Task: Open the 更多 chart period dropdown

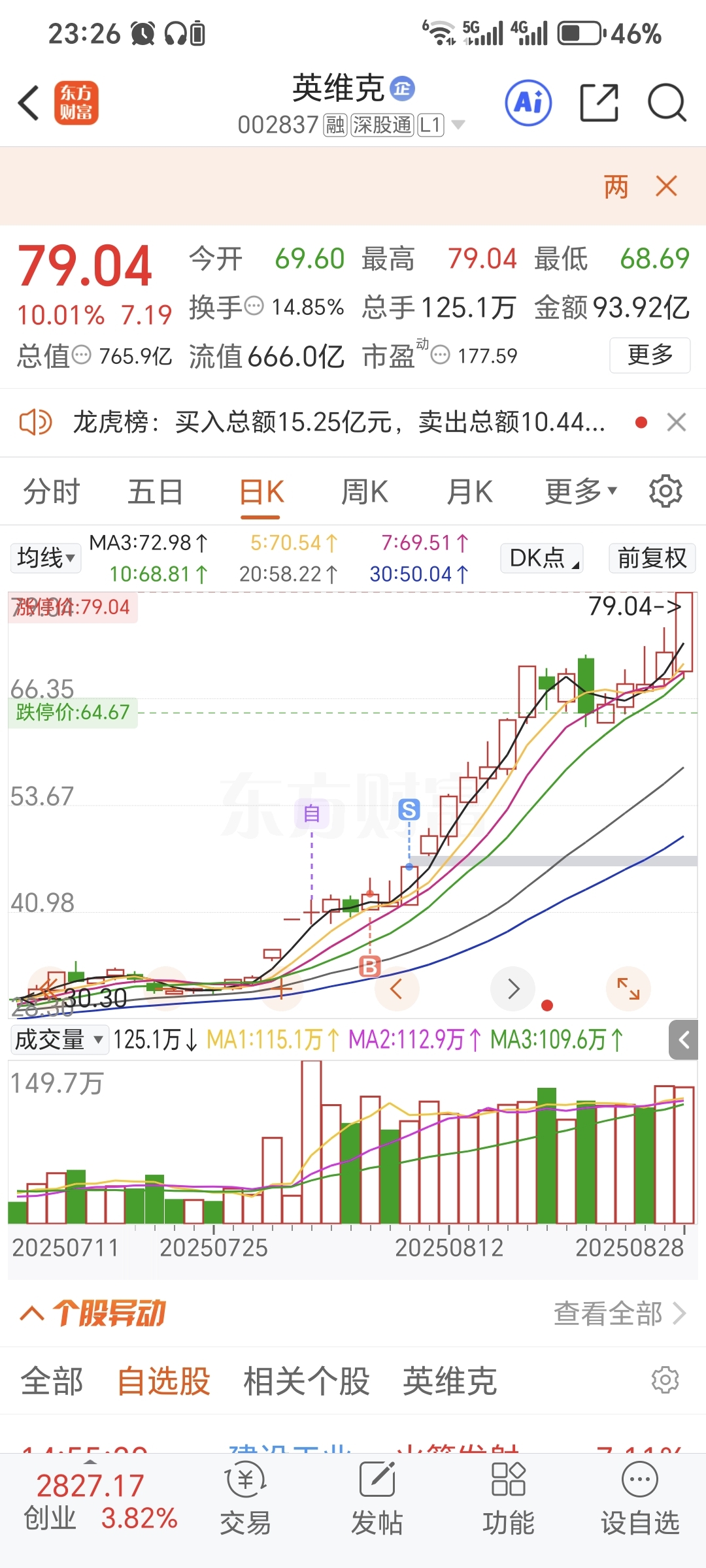Action: coord(581,491)
